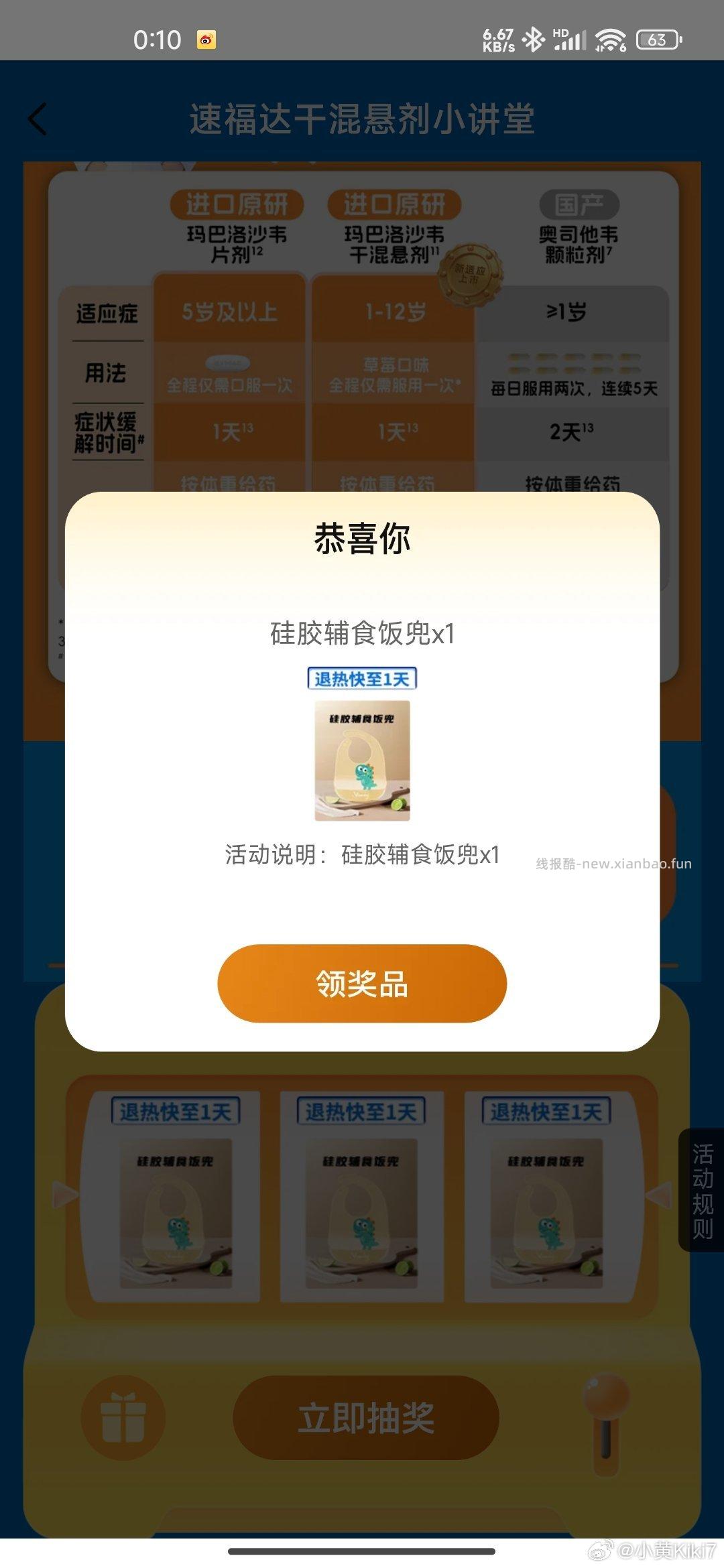This screenshot has height=1568, width=724.
Task: Tap the back arrow to leave the page
Action: click(38, 119)
